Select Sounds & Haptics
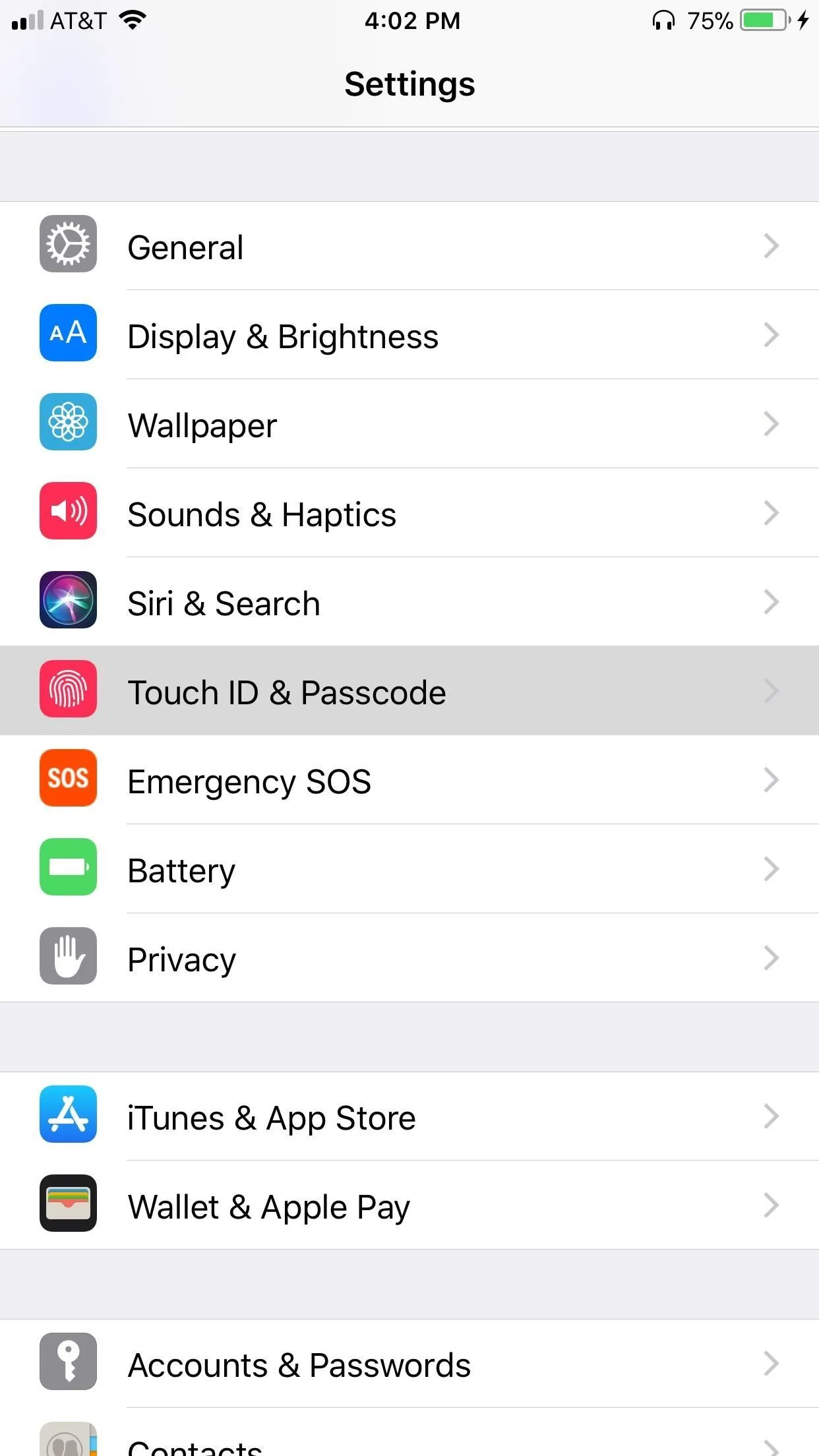Viewport: 819px width, 1456px height. [409, 513]
